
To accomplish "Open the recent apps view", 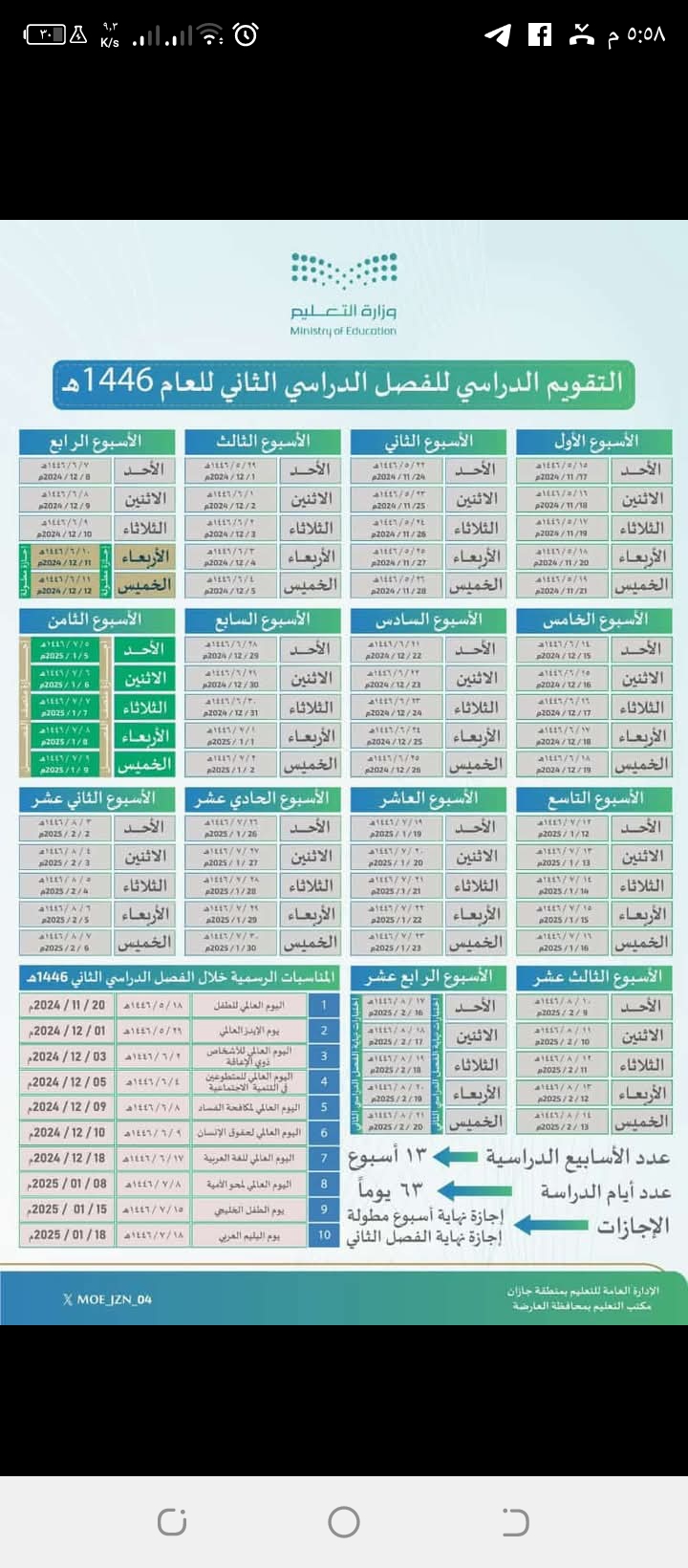I will (x=172, y=1521).
